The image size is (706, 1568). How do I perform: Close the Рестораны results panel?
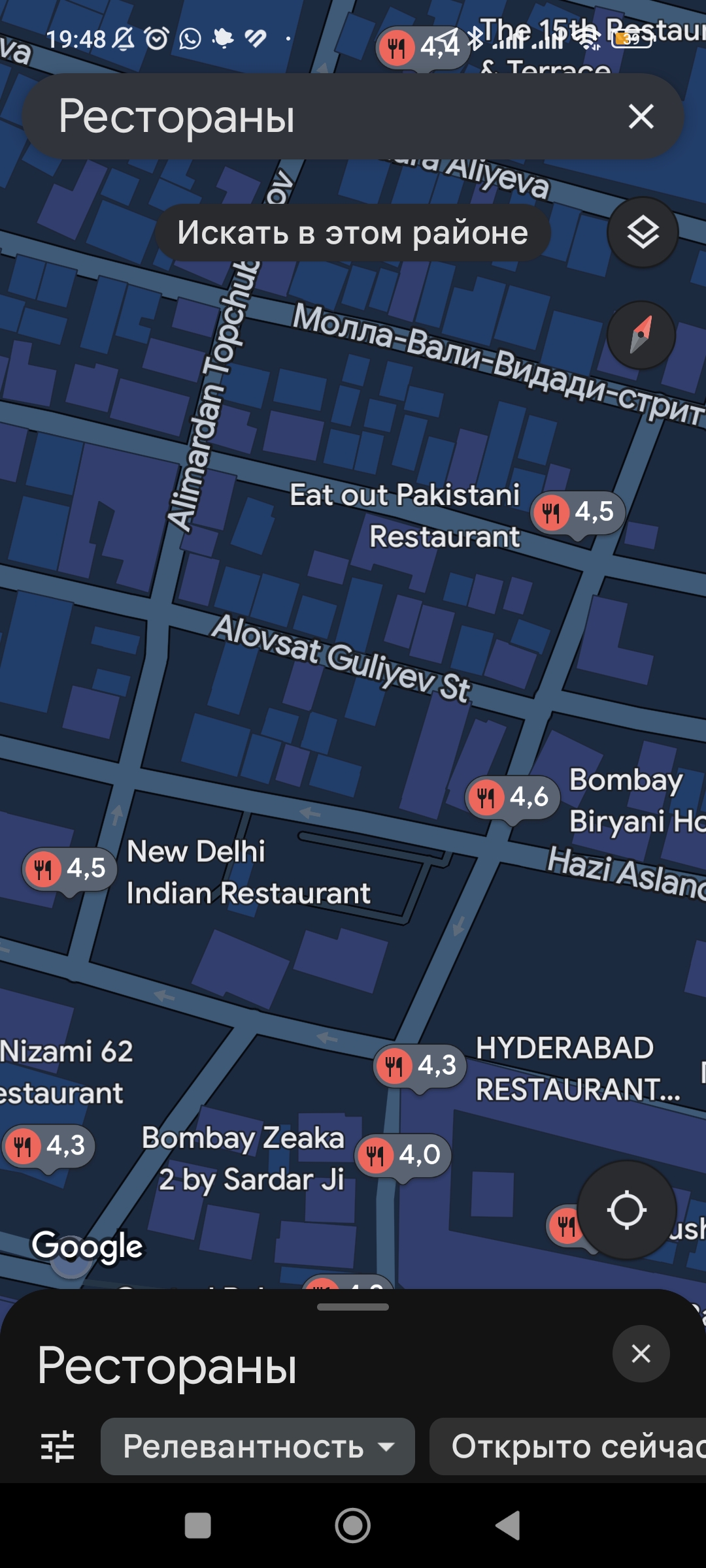(x=641, y=1354)
